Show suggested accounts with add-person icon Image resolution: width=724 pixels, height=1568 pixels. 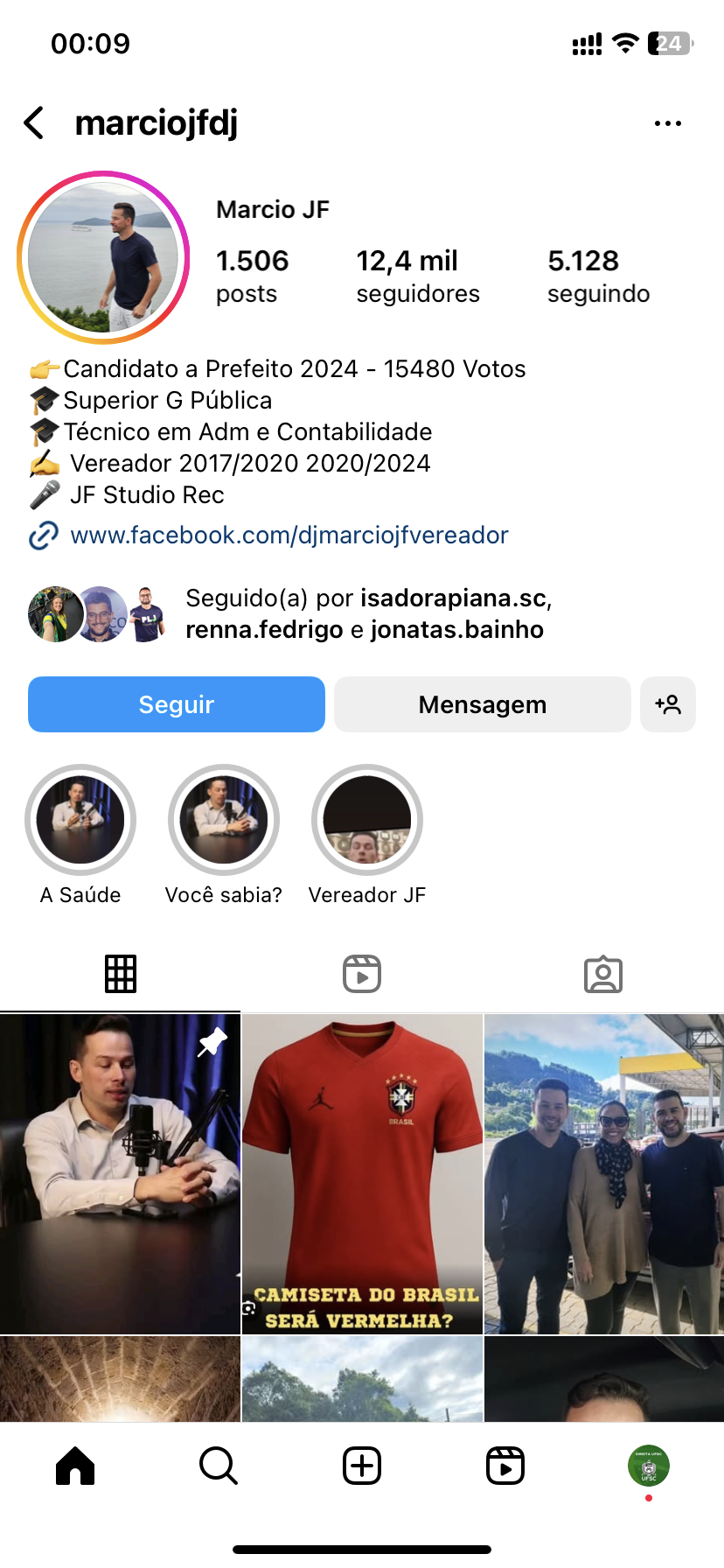[x=668, y=704]
